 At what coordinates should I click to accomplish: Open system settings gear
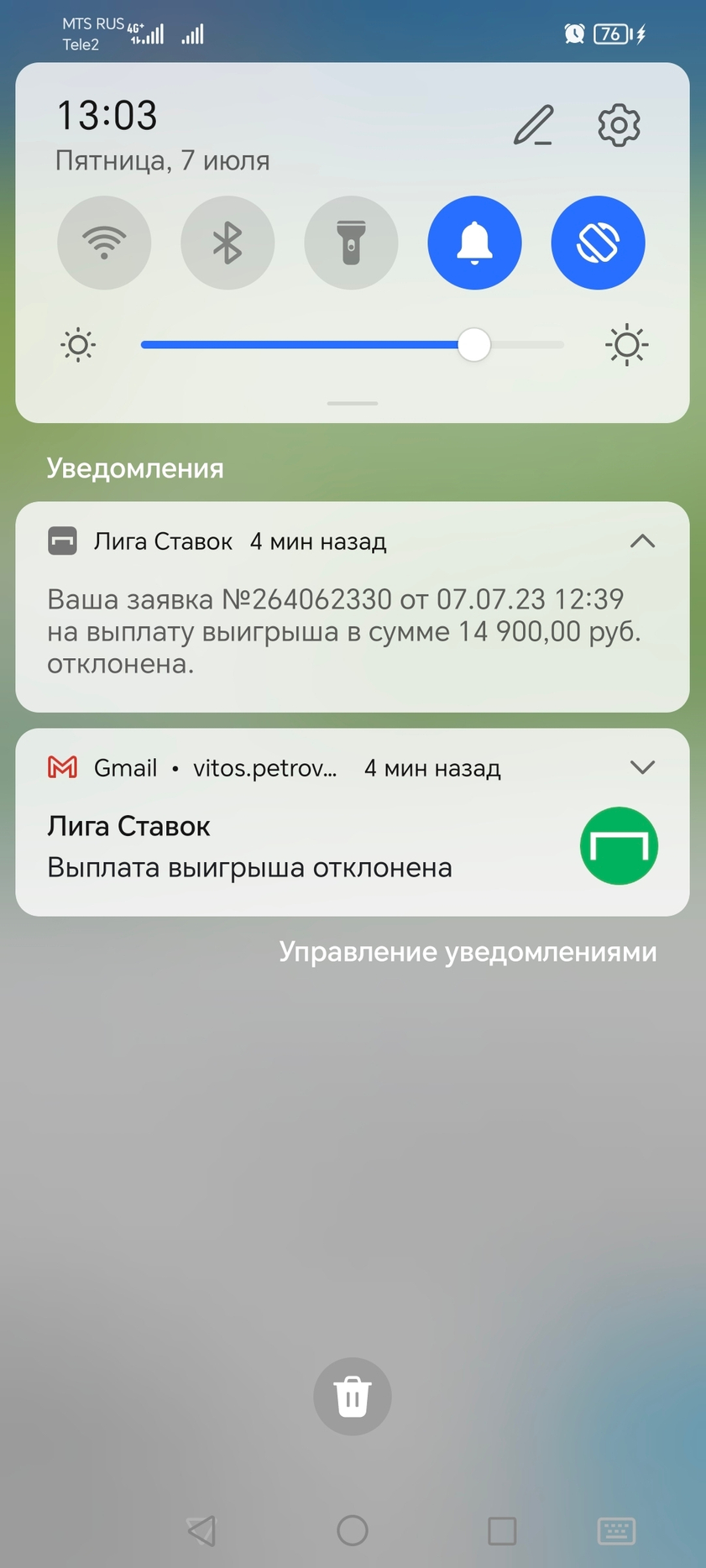[x=619, y=126]
